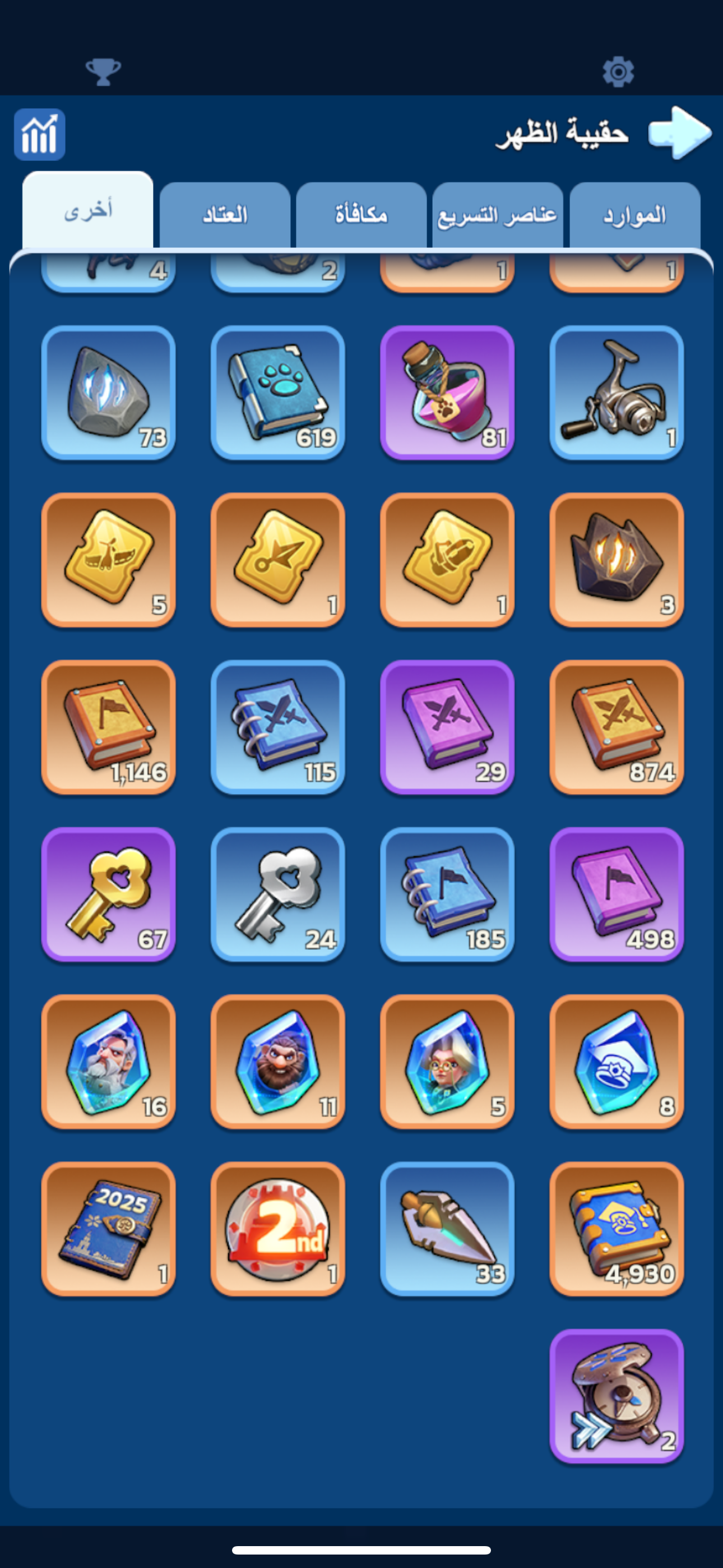Switch to the مكافأة tab
Image resolution: width=723 pixels, height=1568 pixels.
(x=361, y=215)
